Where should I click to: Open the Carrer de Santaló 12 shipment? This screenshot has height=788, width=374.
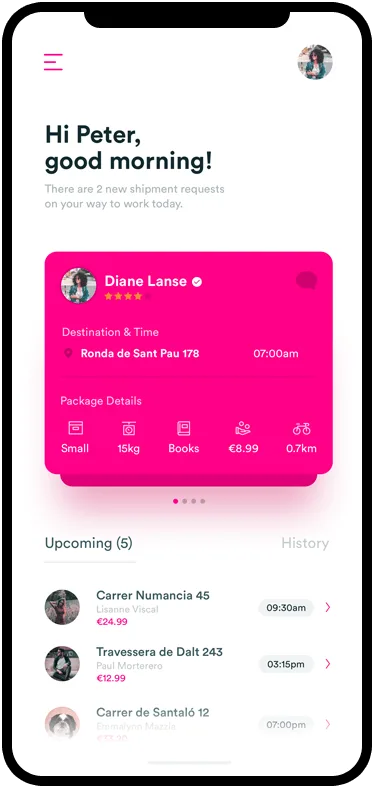[189, 724]
